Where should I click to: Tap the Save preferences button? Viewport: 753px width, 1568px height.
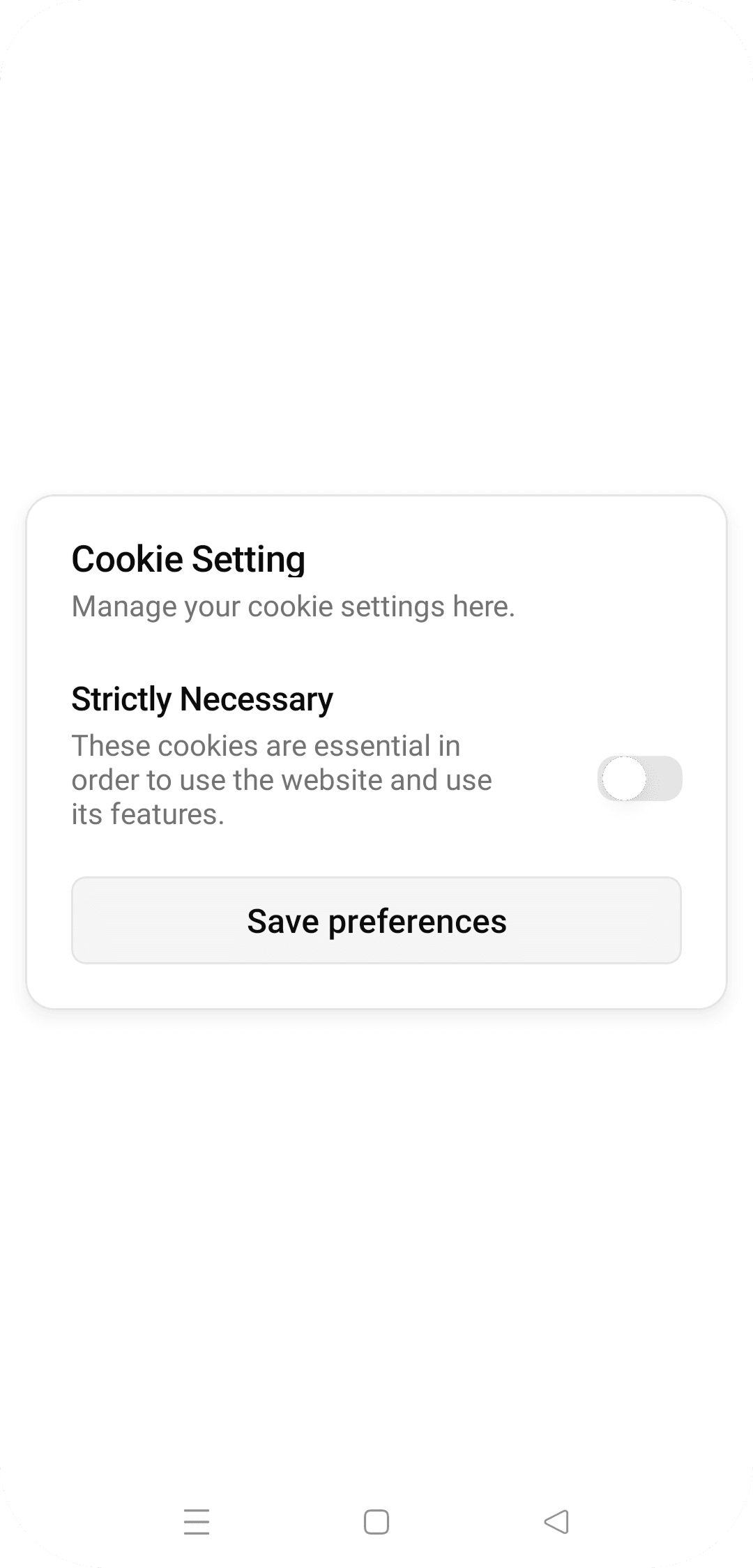click(x=376, y=920)
